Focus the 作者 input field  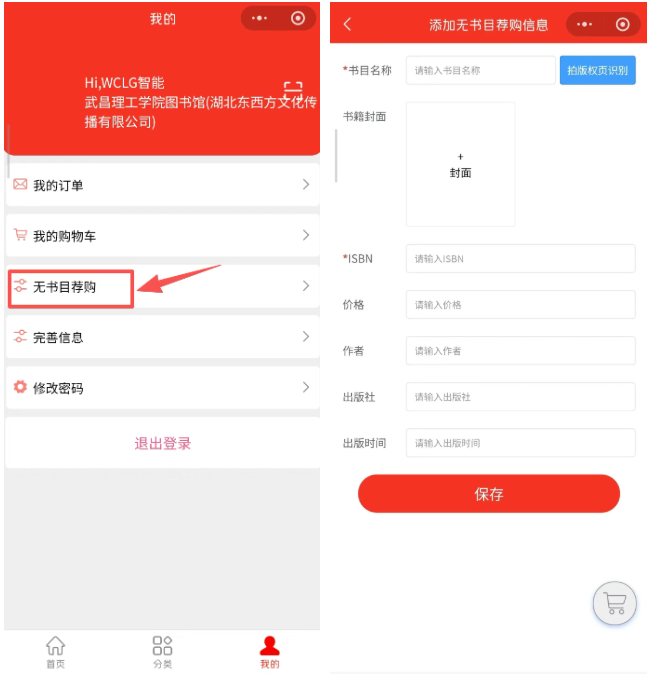520,351
